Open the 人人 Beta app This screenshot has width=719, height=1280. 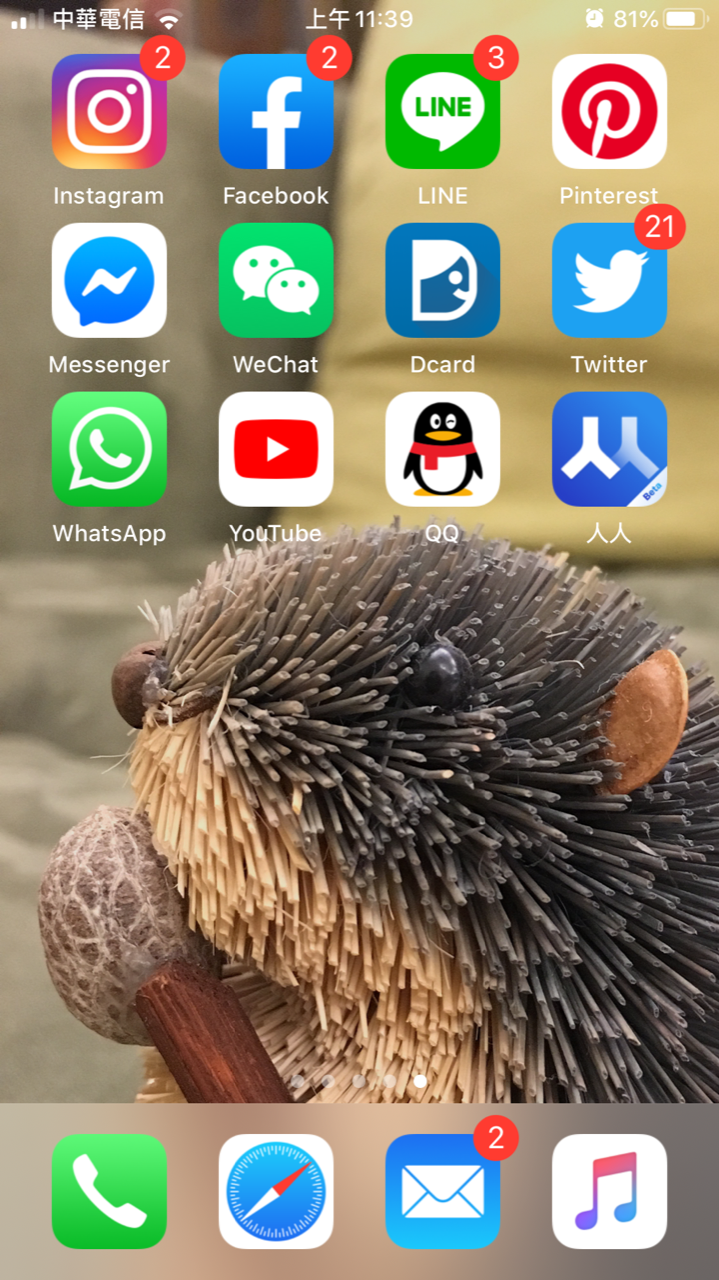click(x=609, y=449)
